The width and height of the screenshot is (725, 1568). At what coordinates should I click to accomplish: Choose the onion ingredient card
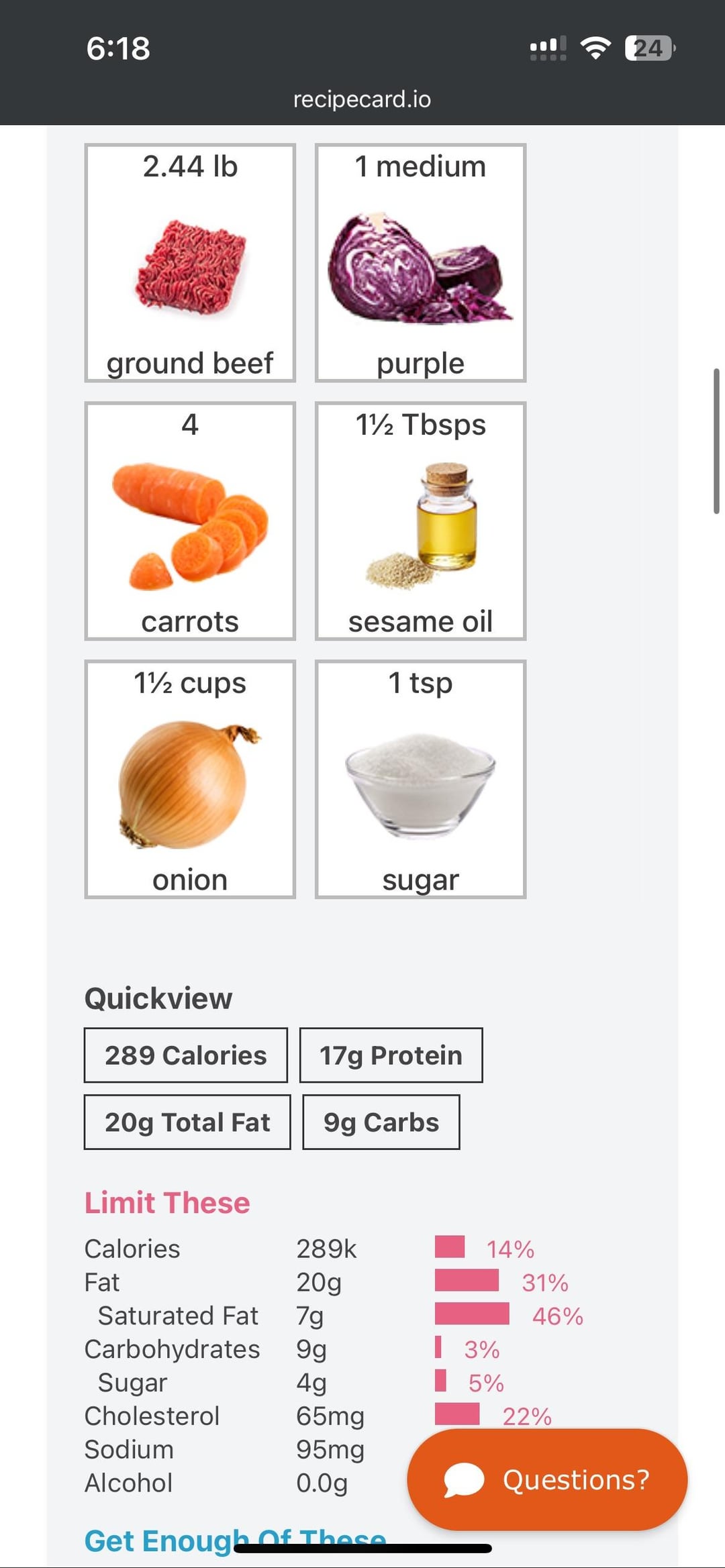190,780
